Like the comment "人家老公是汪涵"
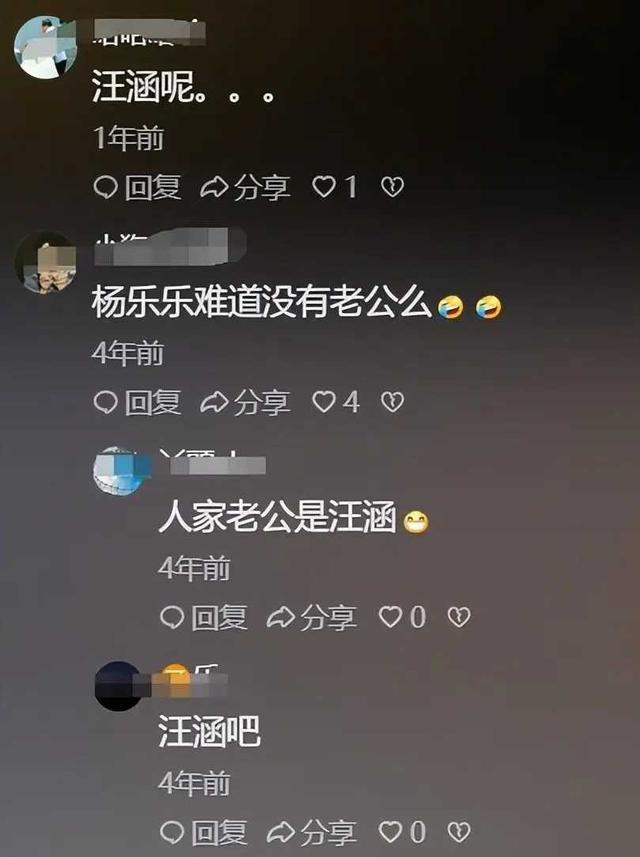 tap(390, 618)
